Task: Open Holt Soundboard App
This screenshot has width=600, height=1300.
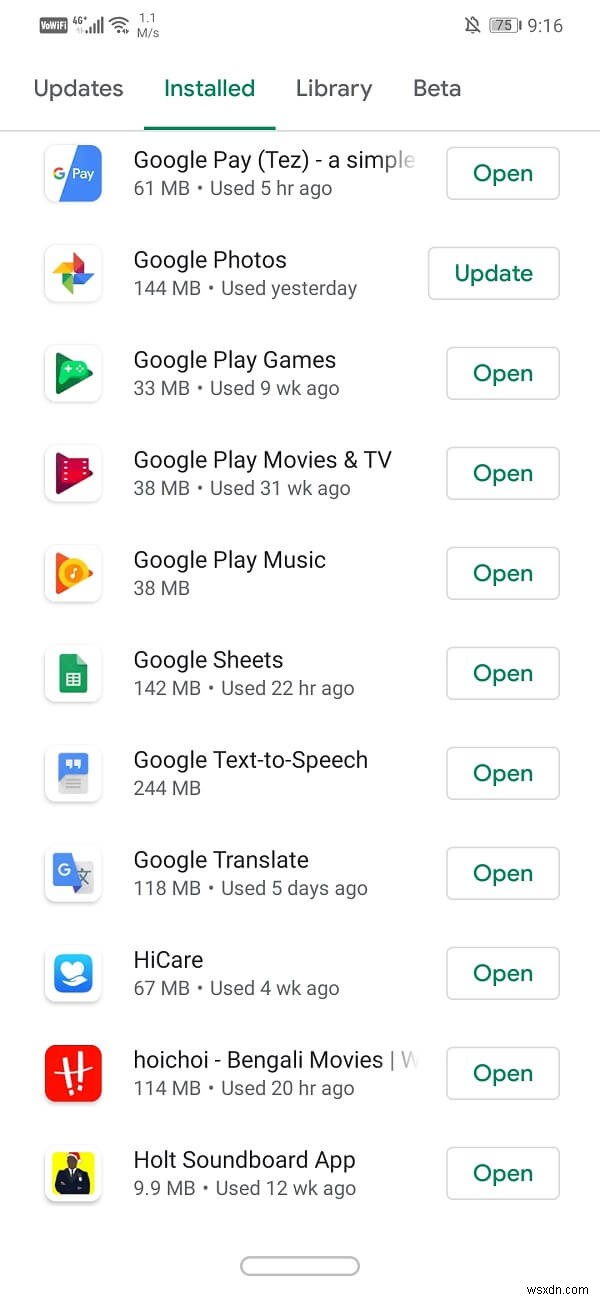Action: (x=502, y=1174)
